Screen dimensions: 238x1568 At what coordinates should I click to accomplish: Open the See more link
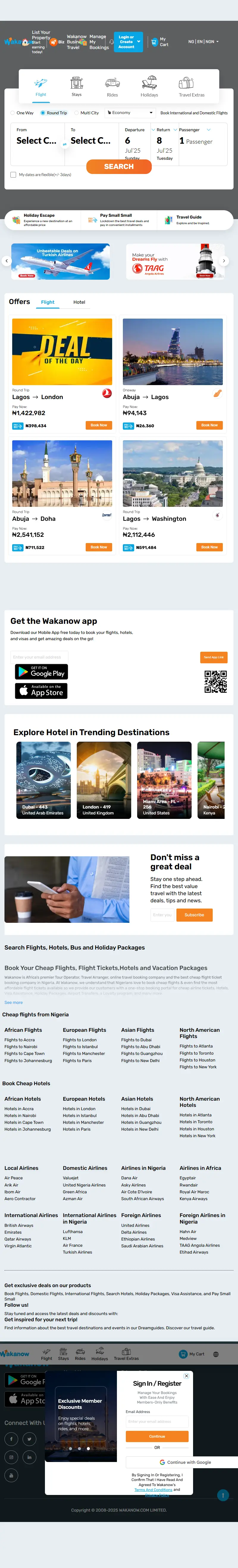[x=13, y=1002]
